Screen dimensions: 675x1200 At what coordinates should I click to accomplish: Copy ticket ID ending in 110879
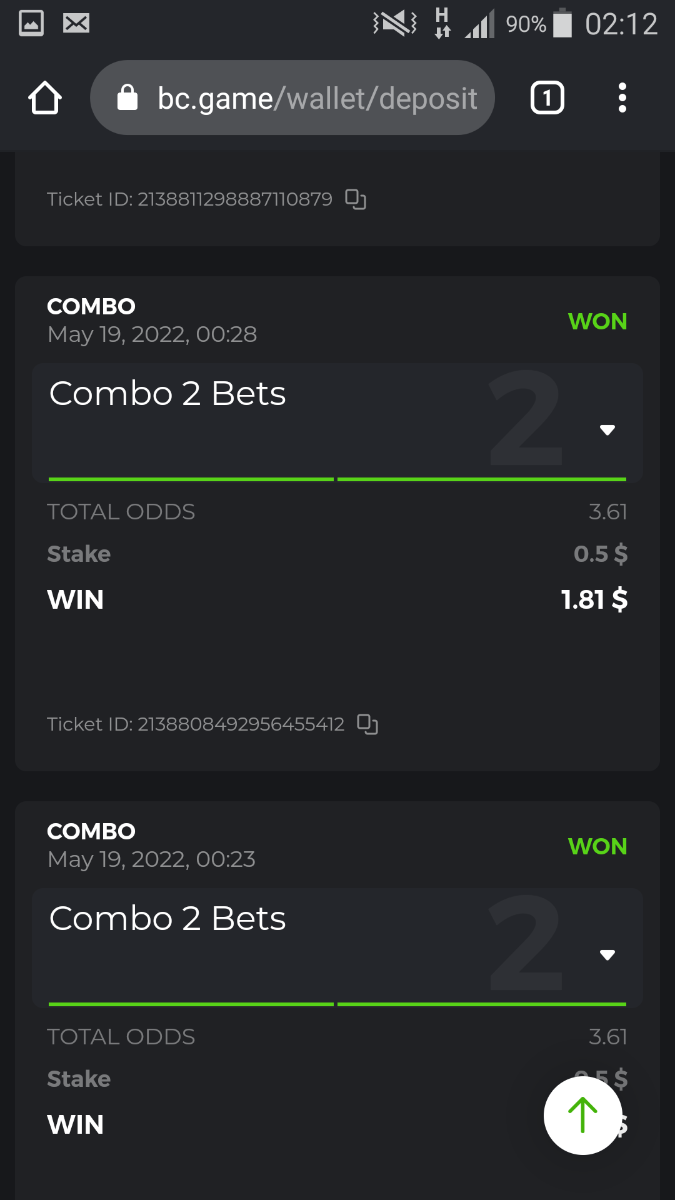[x=356, y=199]
